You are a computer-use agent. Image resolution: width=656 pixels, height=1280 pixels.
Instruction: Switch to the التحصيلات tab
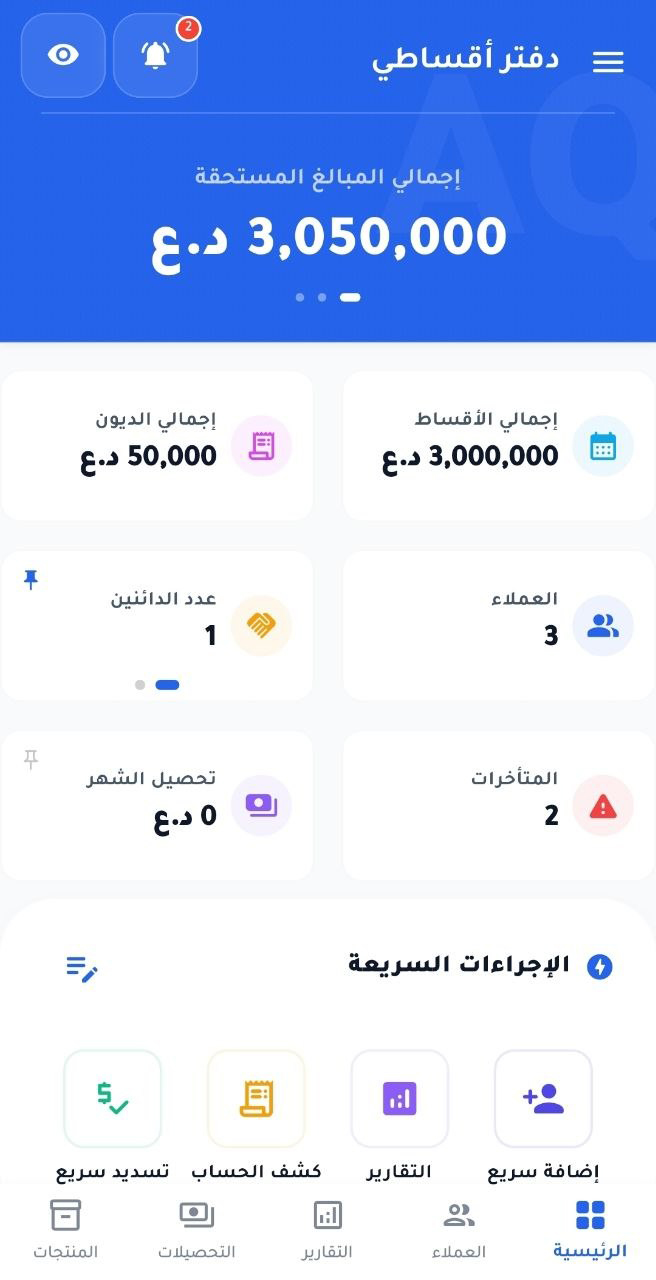tap(197, 1231)
